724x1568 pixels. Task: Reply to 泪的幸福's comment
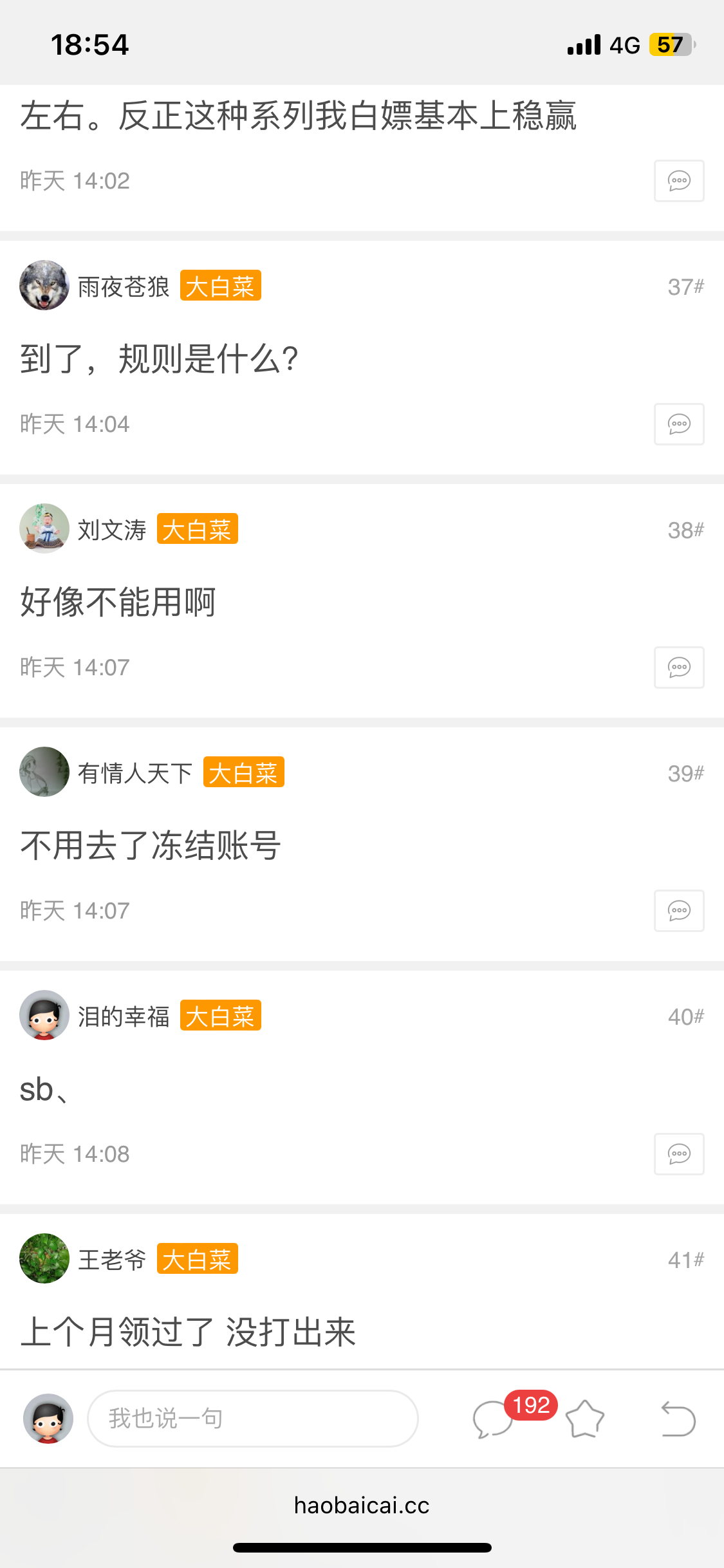pos(679,1154)
